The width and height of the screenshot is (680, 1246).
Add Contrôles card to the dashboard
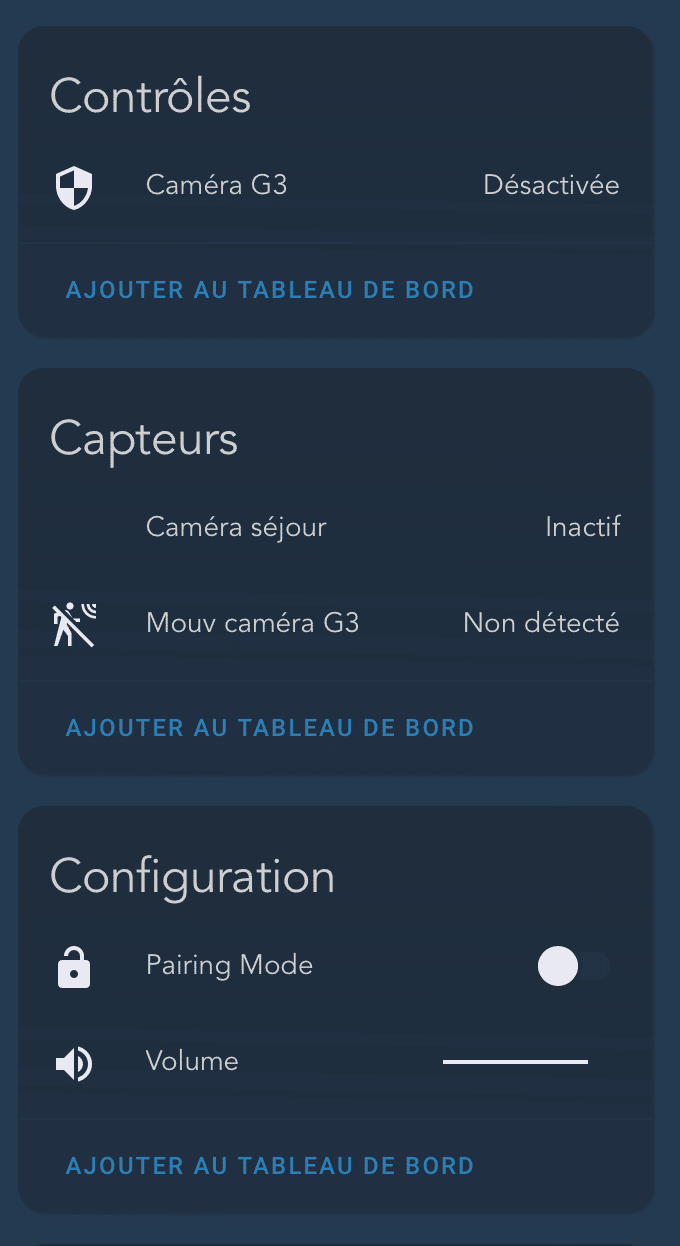269,291
